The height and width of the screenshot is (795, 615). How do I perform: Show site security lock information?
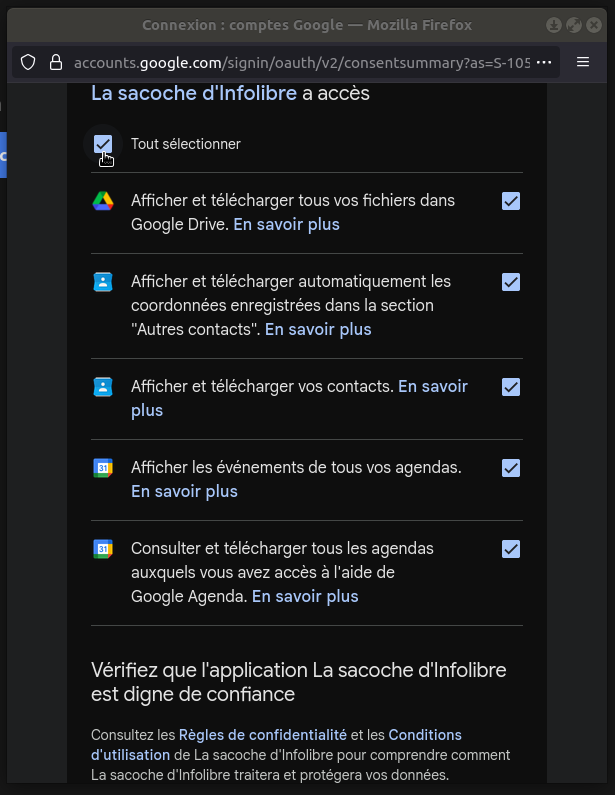tap(56, 62)
